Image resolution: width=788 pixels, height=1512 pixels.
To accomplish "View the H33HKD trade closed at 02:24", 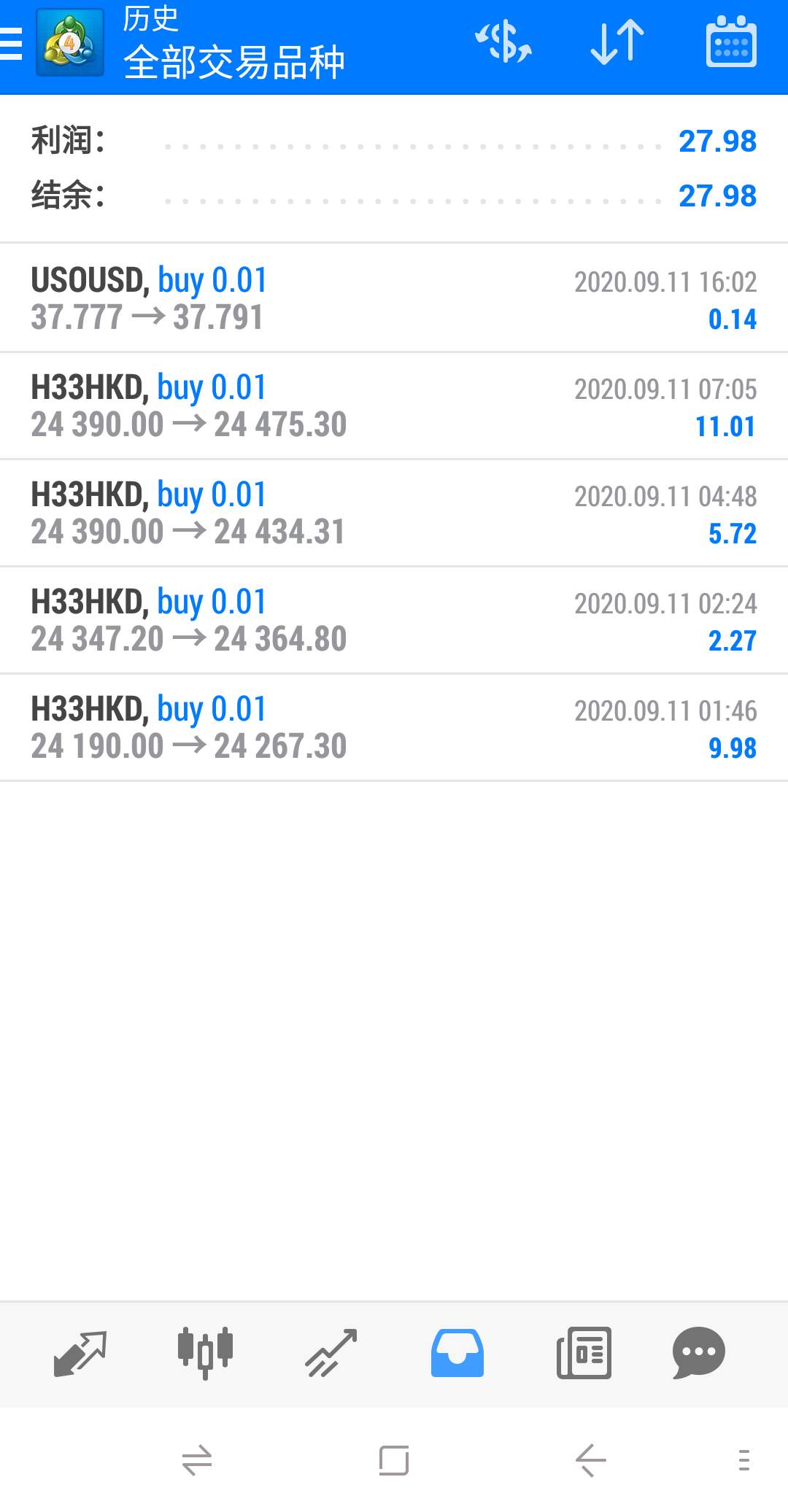I will 394,620.
